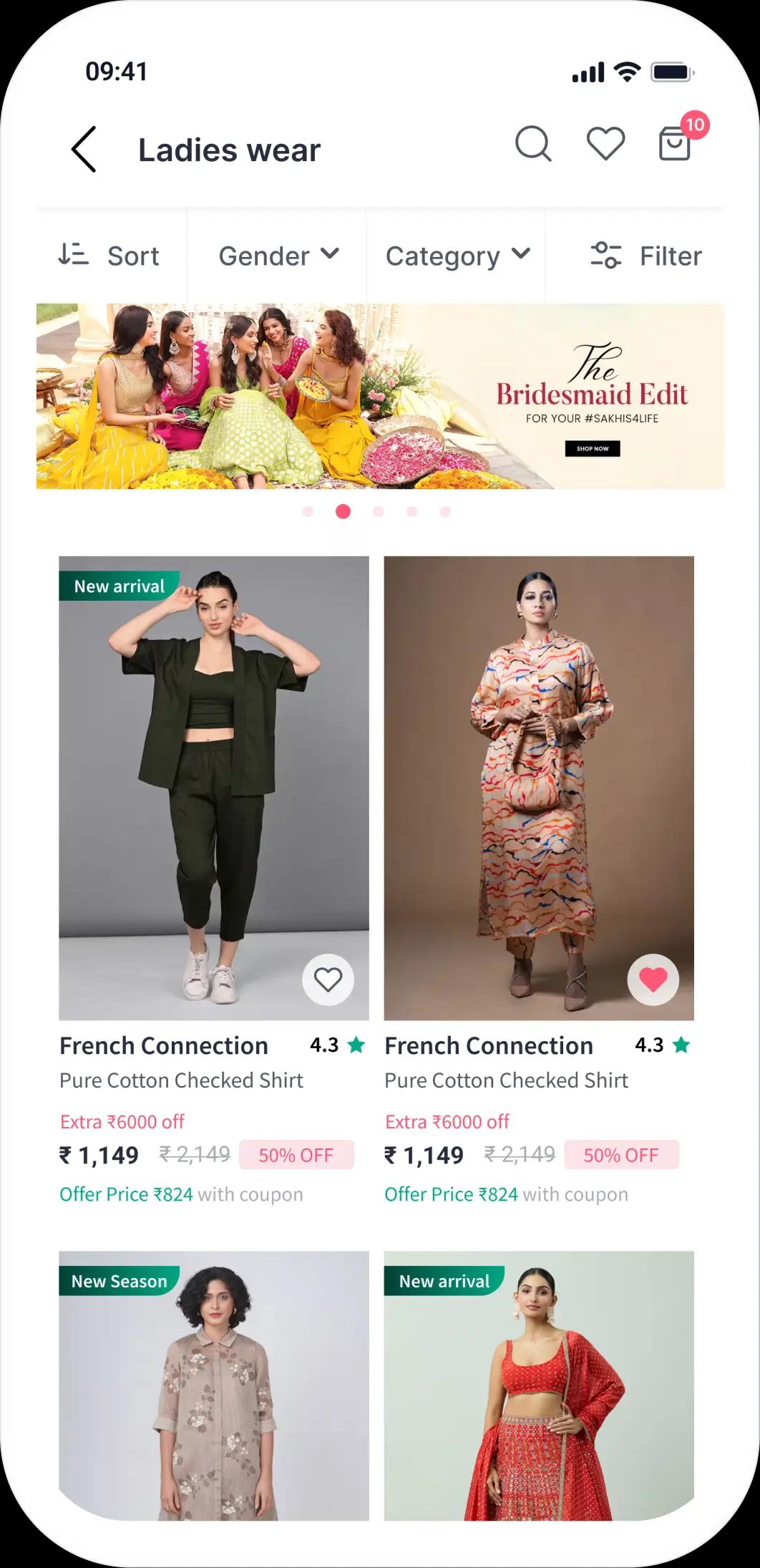Open the printed kurta set product
The height and width of the screenshot is (1568, 760).
pyautogui.click(x=538, y=773)
